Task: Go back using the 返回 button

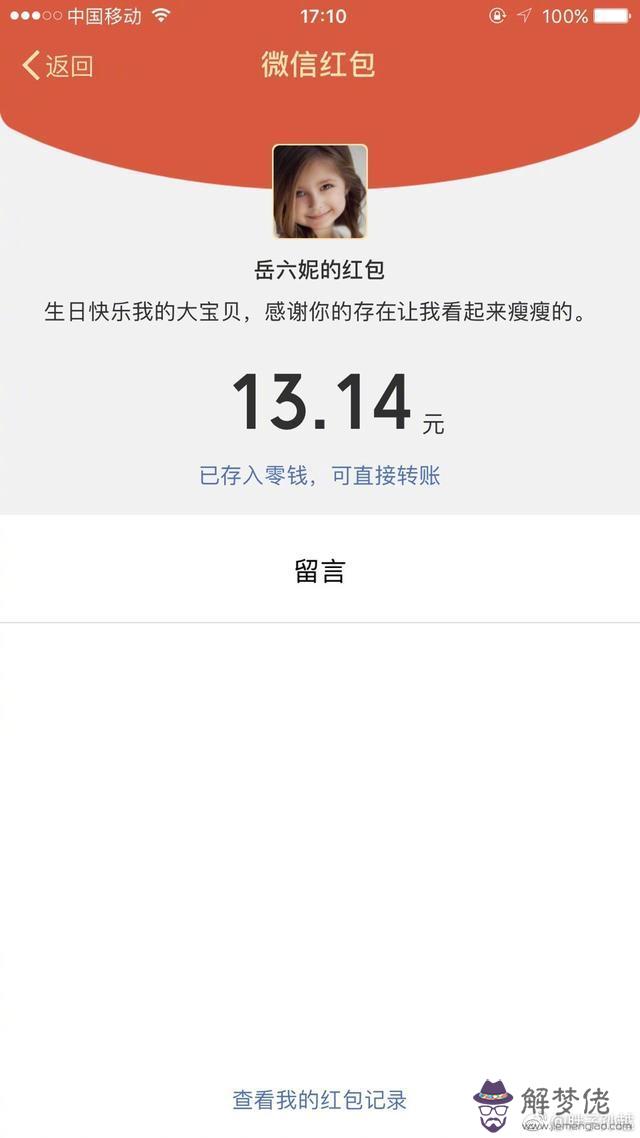Action: (58, 66)
